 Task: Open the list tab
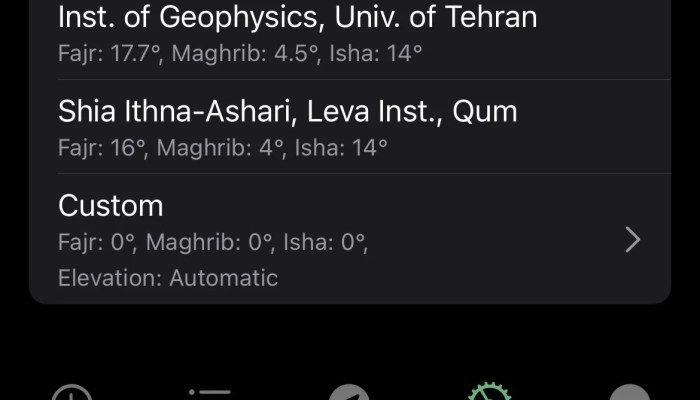210,394
